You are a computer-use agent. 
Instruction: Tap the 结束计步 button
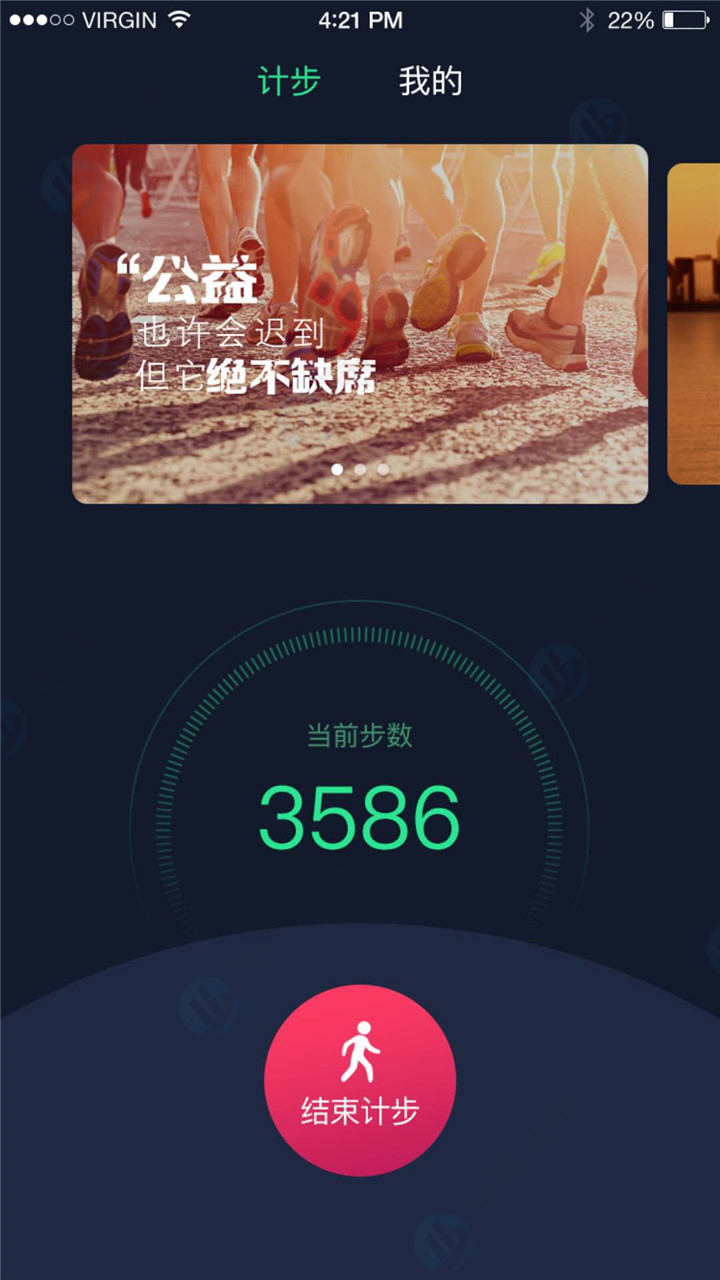[360, 1080]
